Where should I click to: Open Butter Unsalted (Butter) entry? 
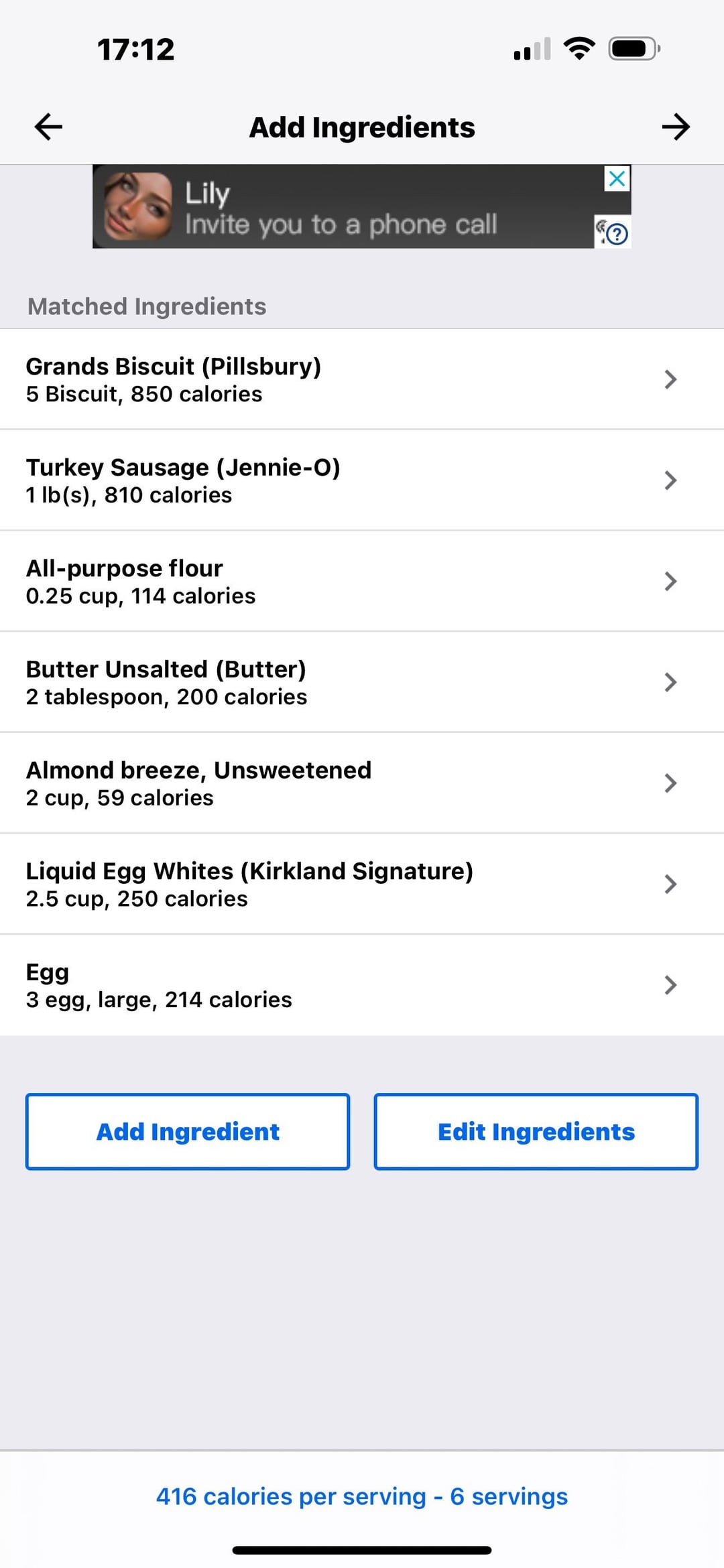pyautogui.click(x=362, y=682)
